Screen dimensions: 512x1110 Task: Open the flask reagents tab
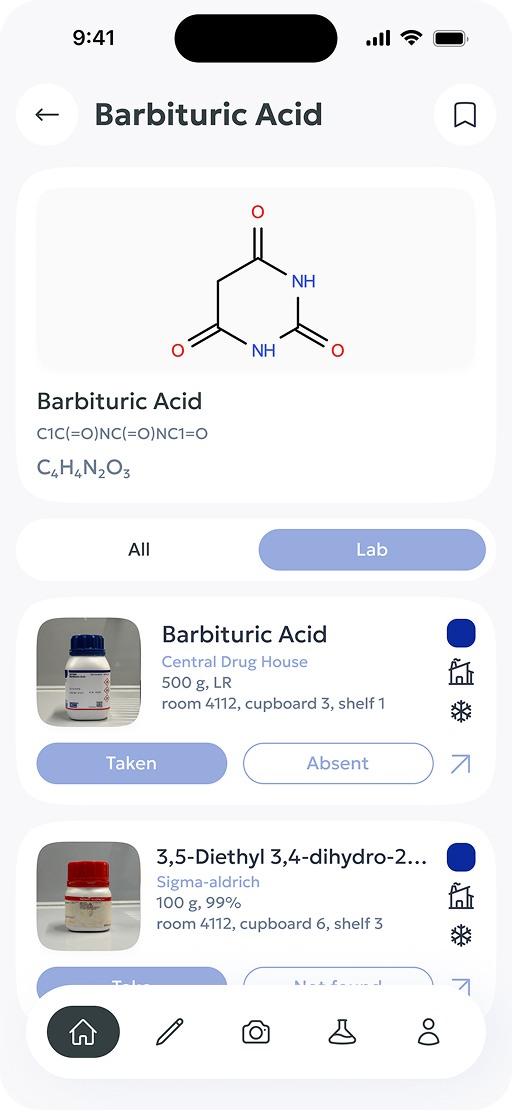coord(342,1032)
